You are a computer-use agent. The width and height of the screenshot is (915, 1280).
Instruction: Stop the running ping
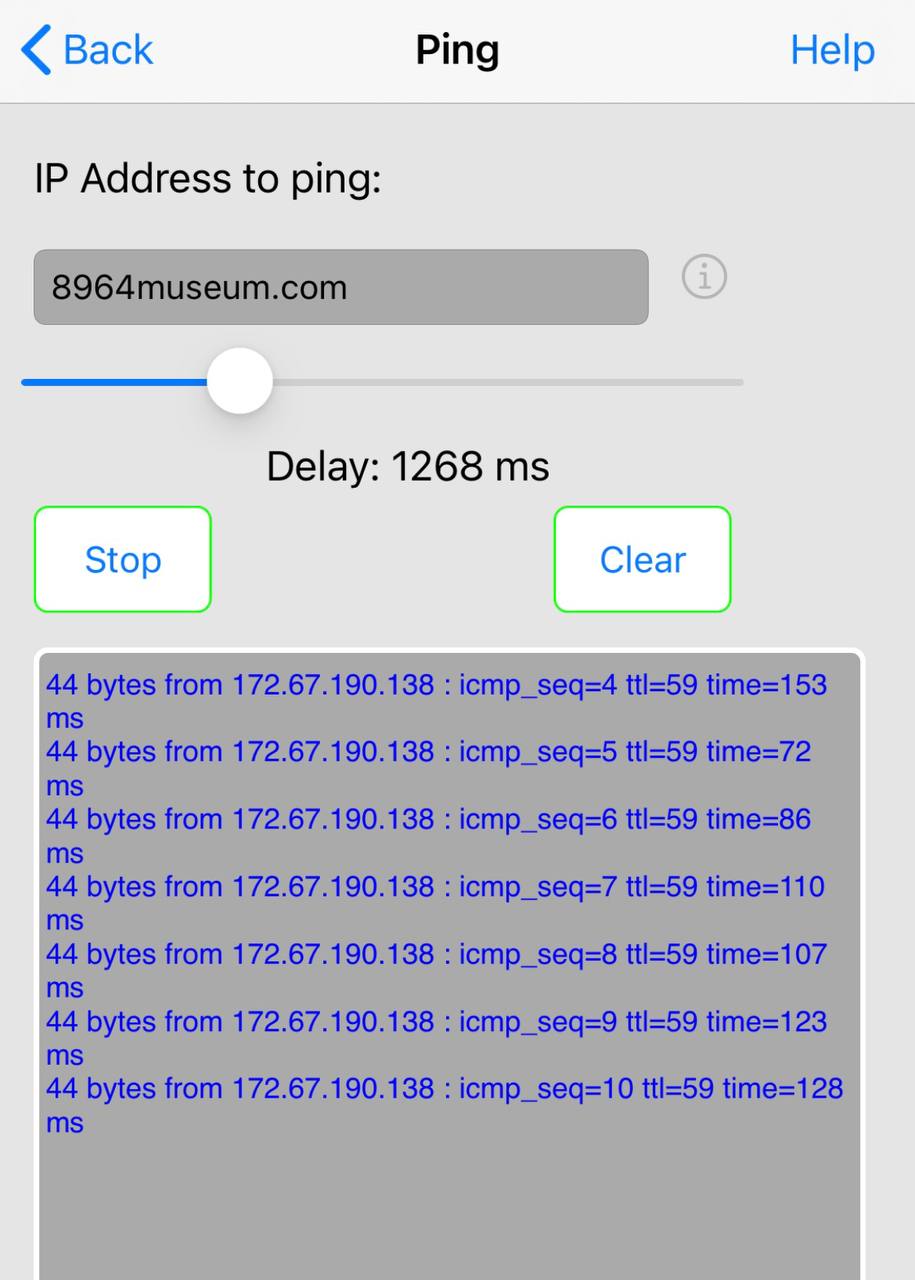click(x=123, y=559)
